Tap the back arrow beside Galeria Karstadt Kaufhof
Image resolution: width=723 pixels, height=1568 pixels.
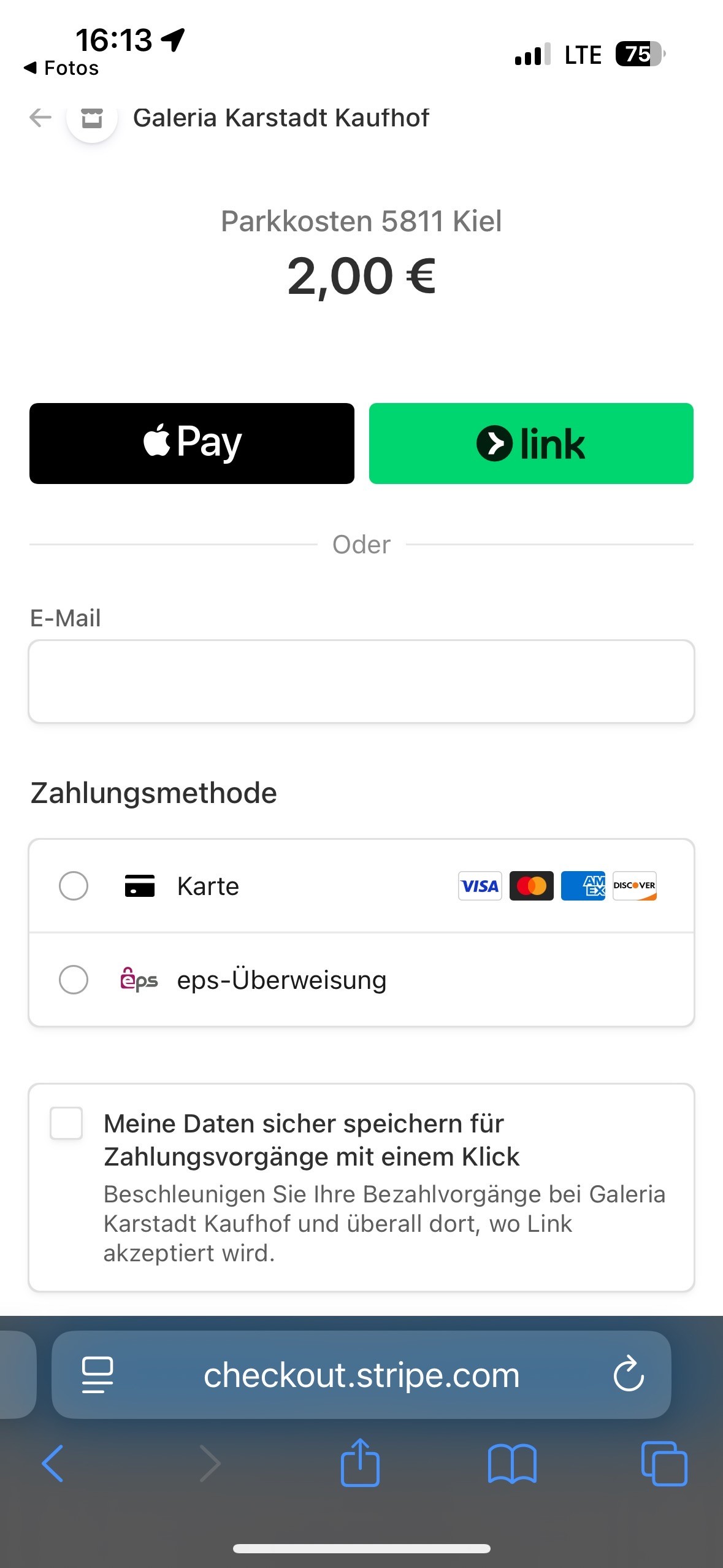(x=40, y=117)
